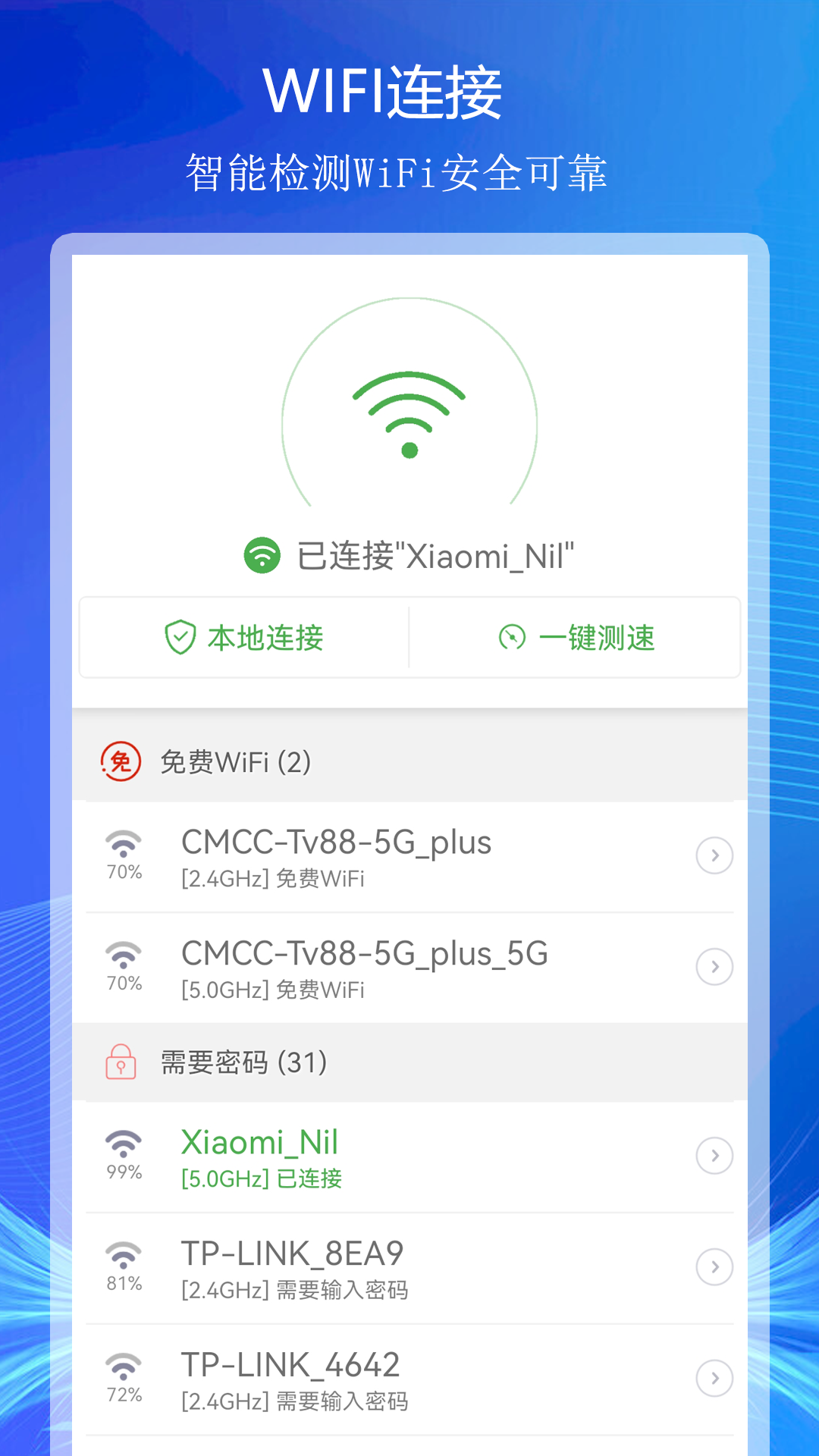Click the shield icon next to 本地连接

click(x=180, y=637)
